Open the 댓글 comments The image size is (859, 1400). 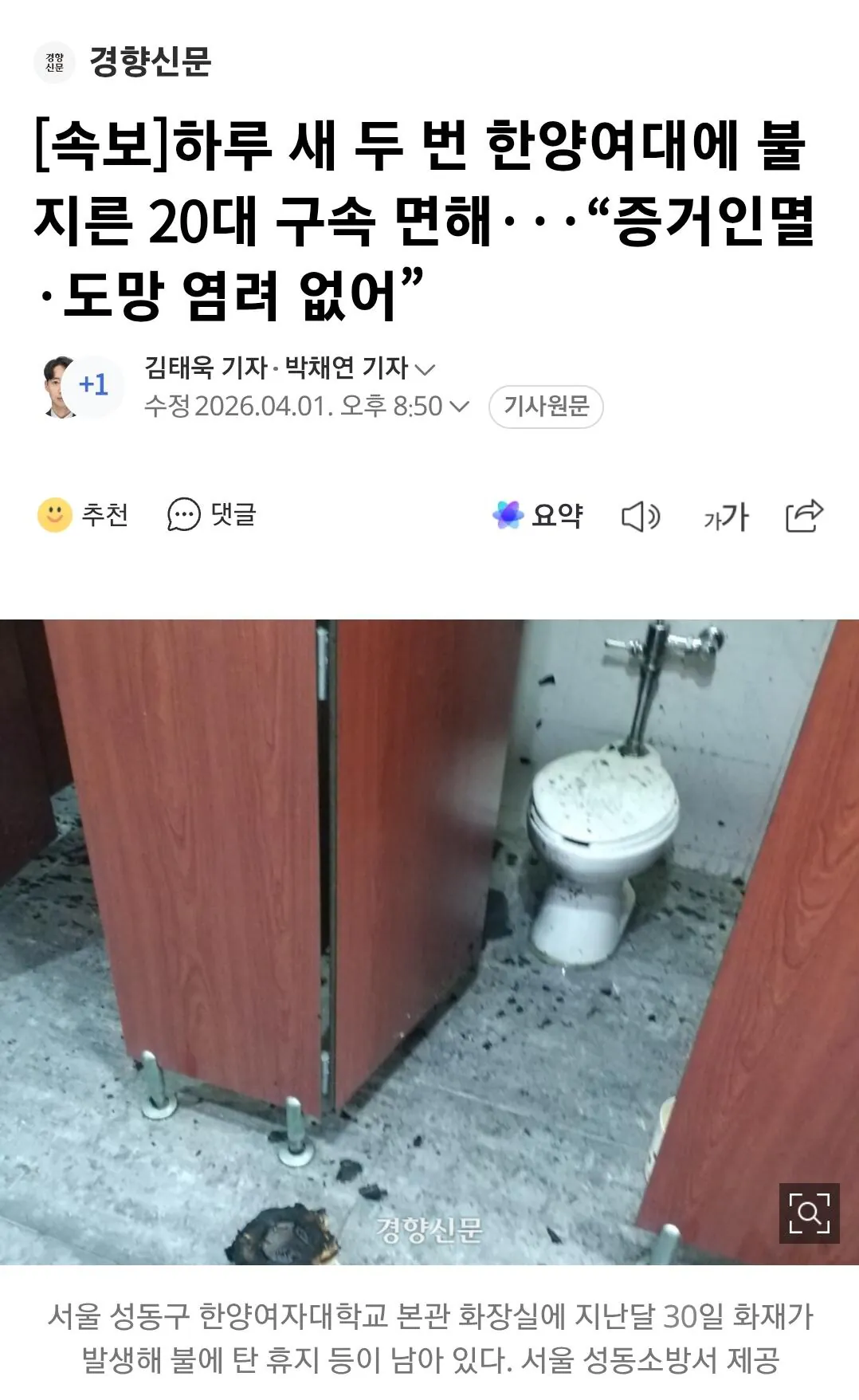pos(212,515)
